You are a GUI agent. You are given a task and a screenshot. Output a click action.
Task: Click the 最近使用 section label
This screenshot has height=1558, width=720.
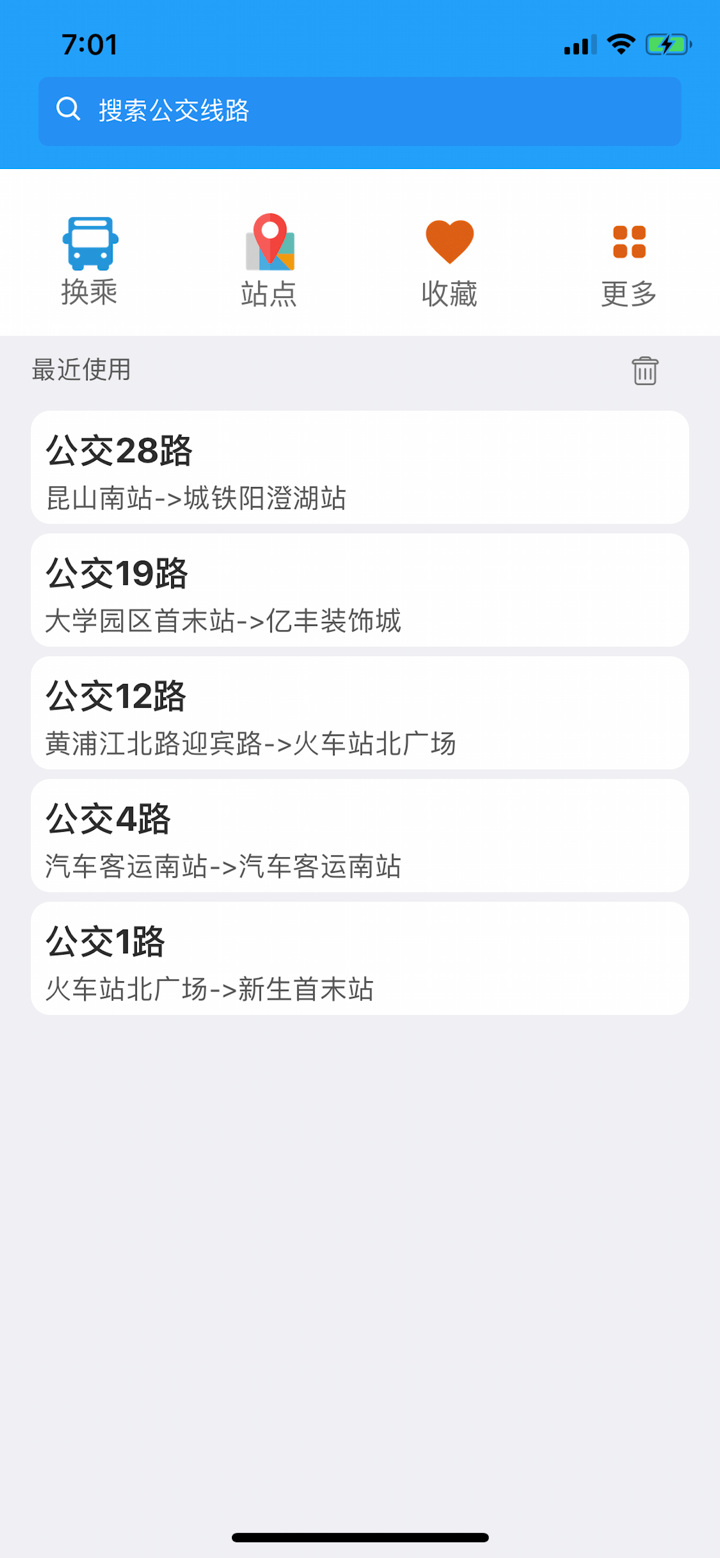click(81, 370)
